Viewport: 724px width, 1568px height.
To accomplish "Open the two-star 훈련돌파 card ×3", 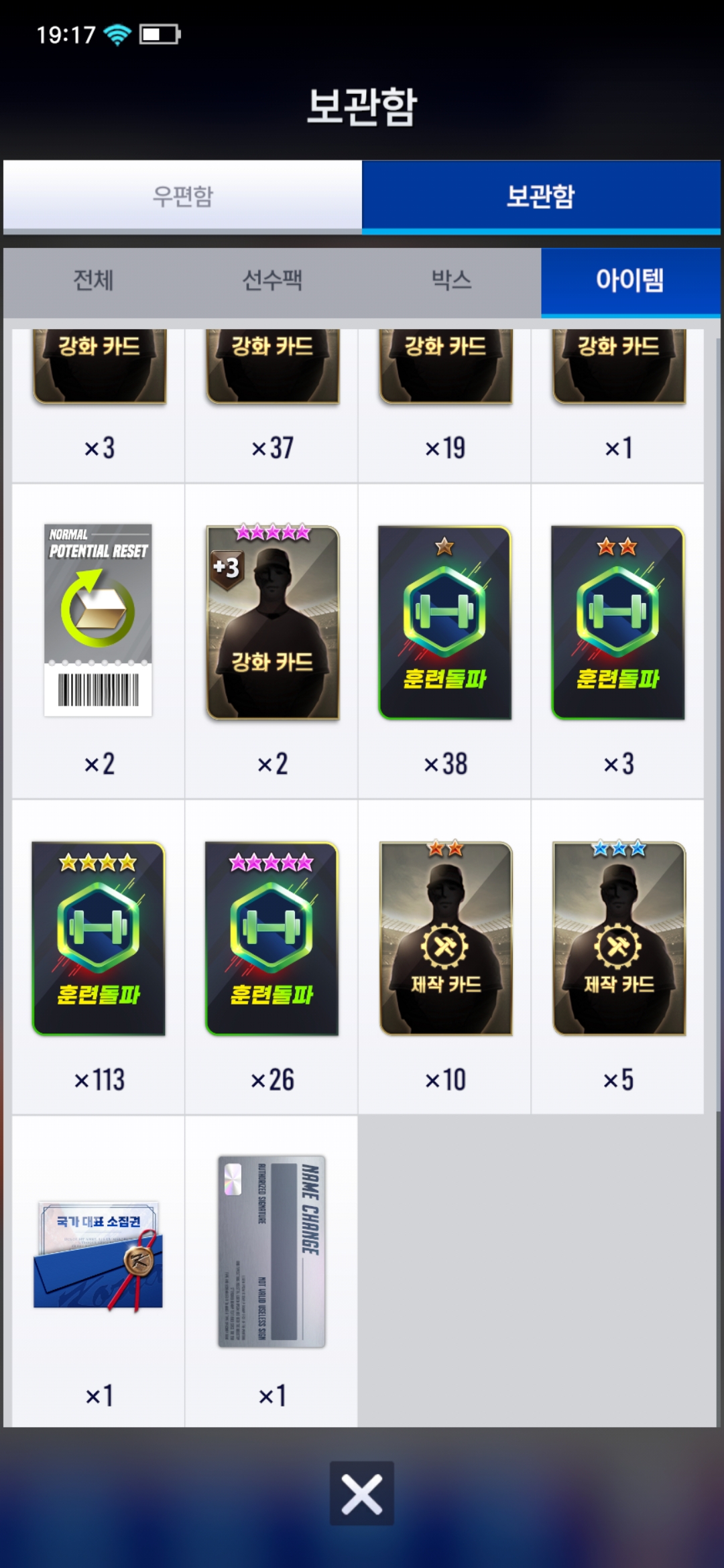I will [618, 622].
